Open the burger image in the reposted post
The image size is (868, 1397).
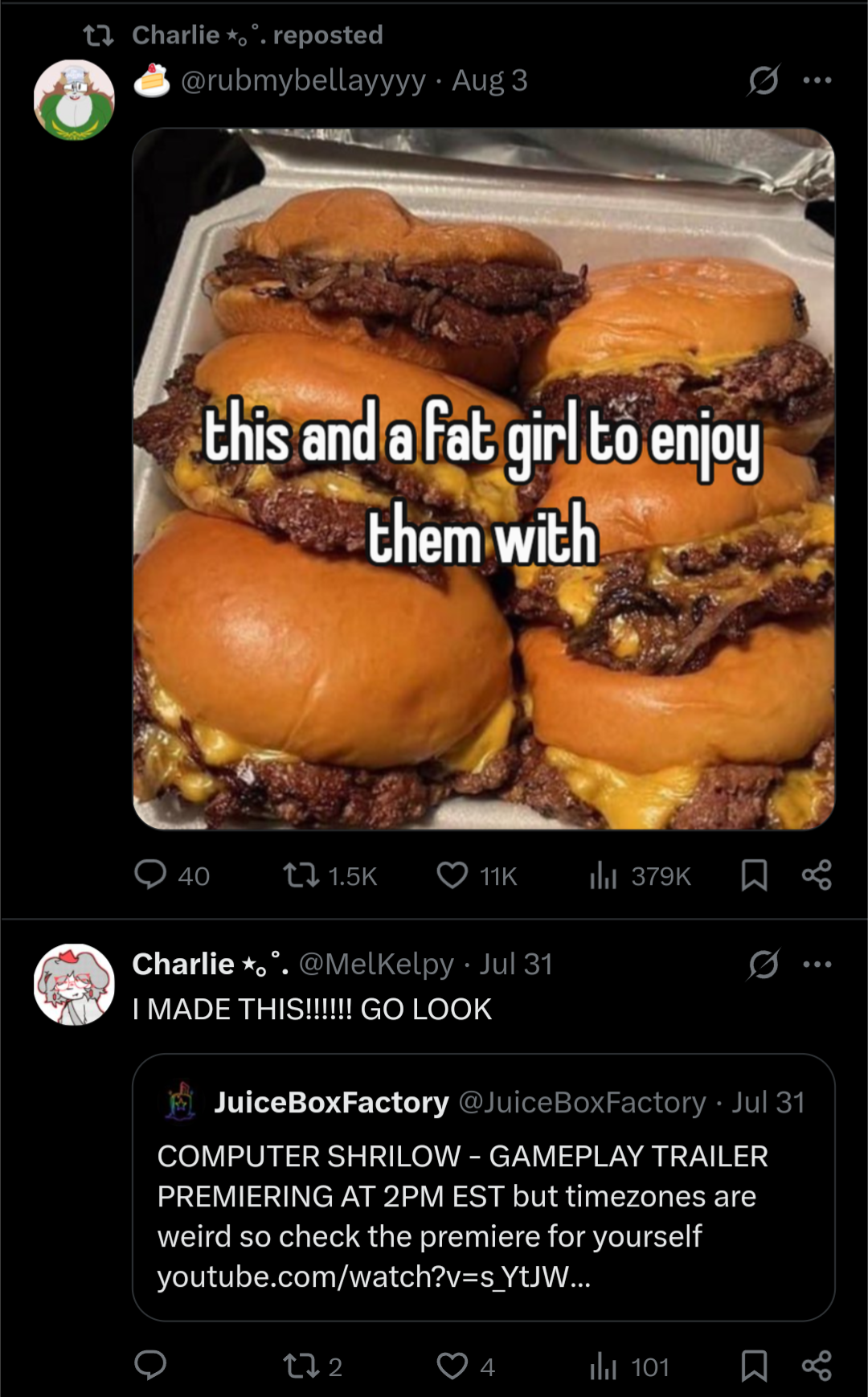483,478
